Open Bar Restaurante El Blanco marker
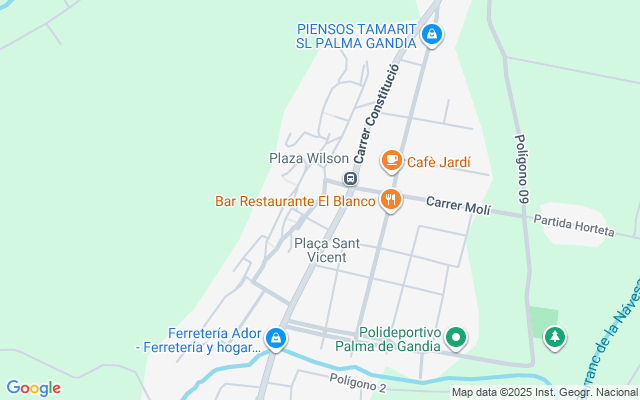Screen dimensions: 640x400 [392, 200]
